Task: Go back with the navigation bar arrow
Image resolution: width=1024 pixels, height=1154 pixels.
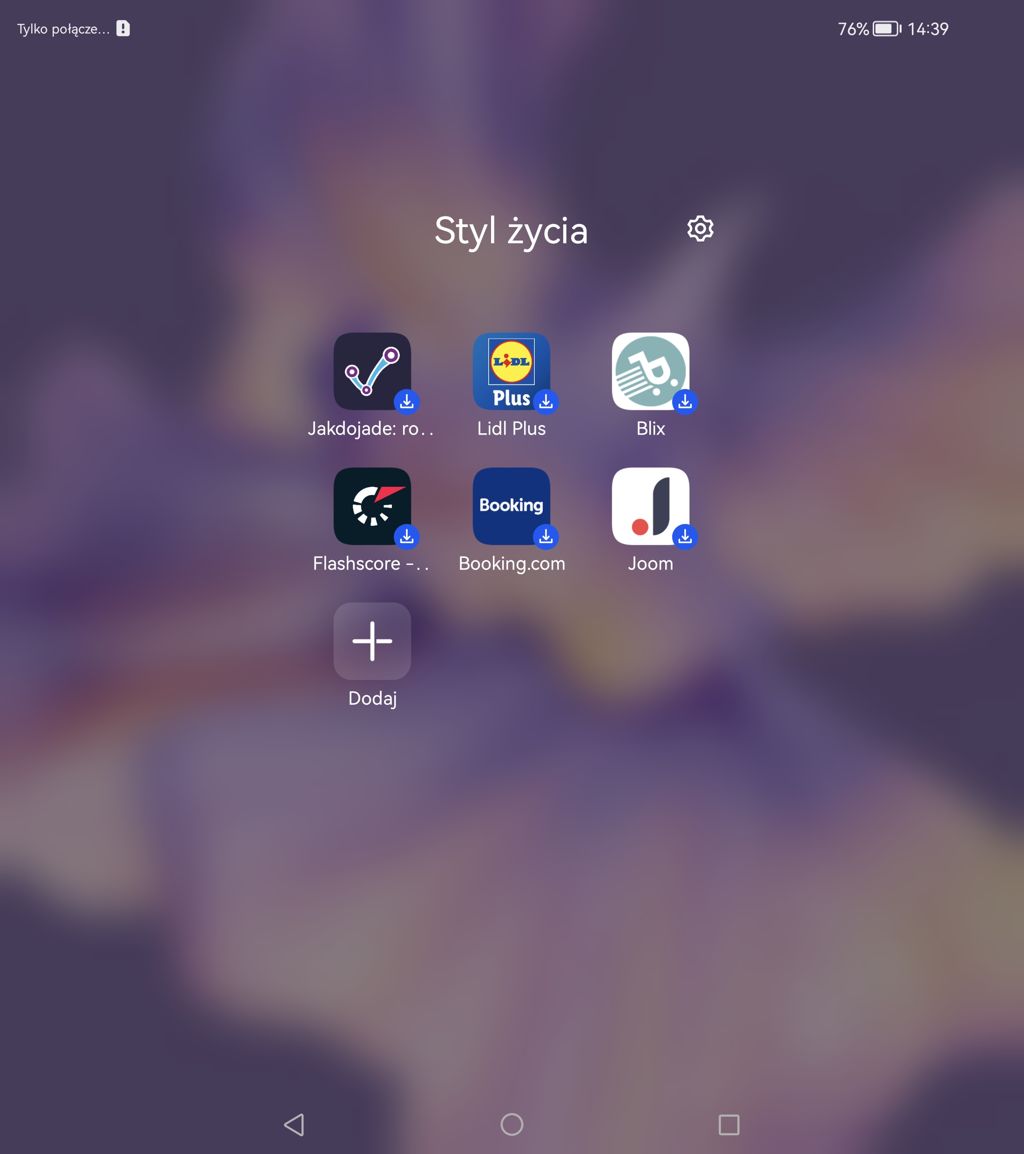Action: point(294,1125)
